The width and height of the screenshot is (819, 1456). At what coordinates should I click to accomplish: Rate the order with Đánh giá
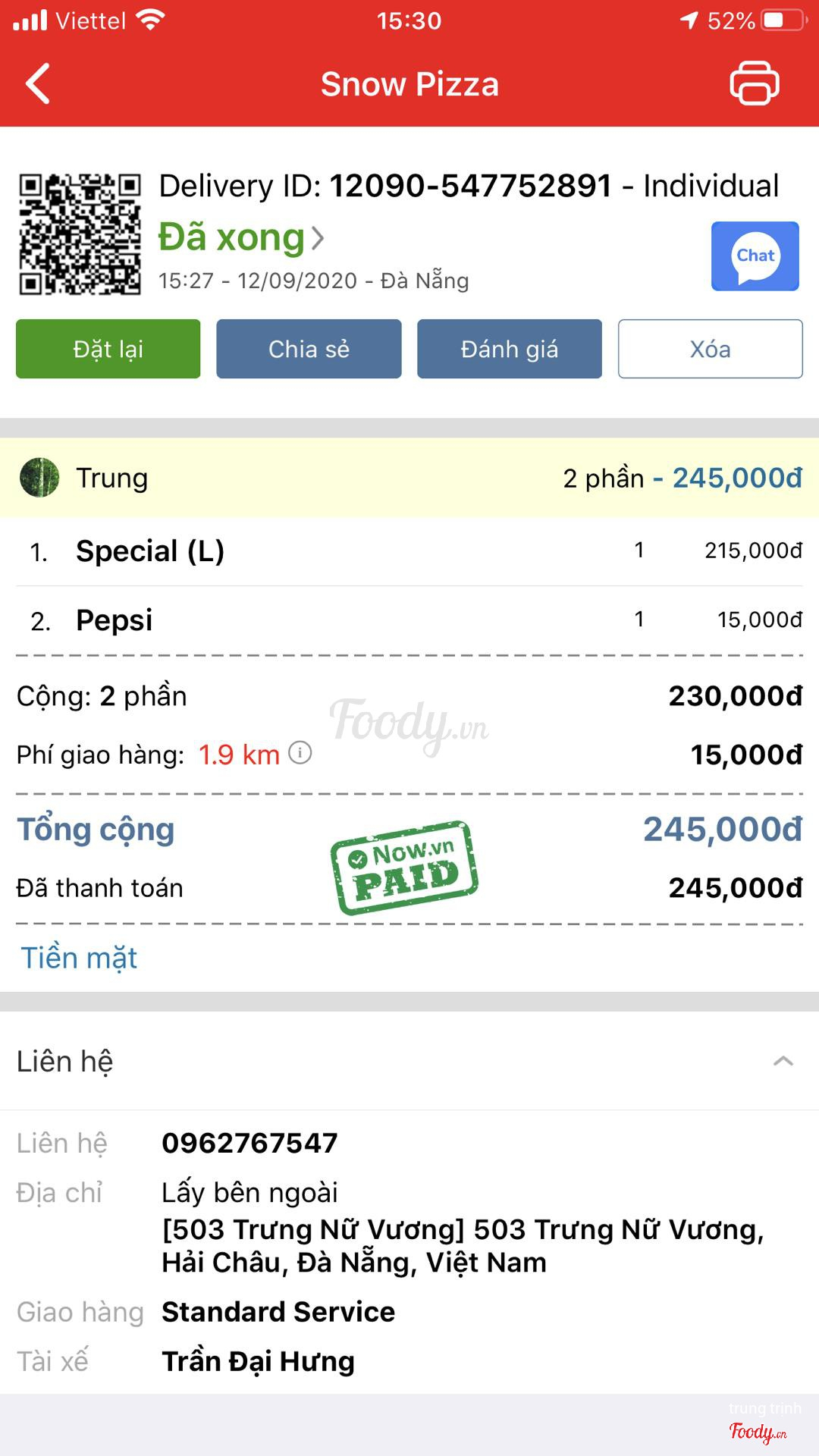point(509,349)
